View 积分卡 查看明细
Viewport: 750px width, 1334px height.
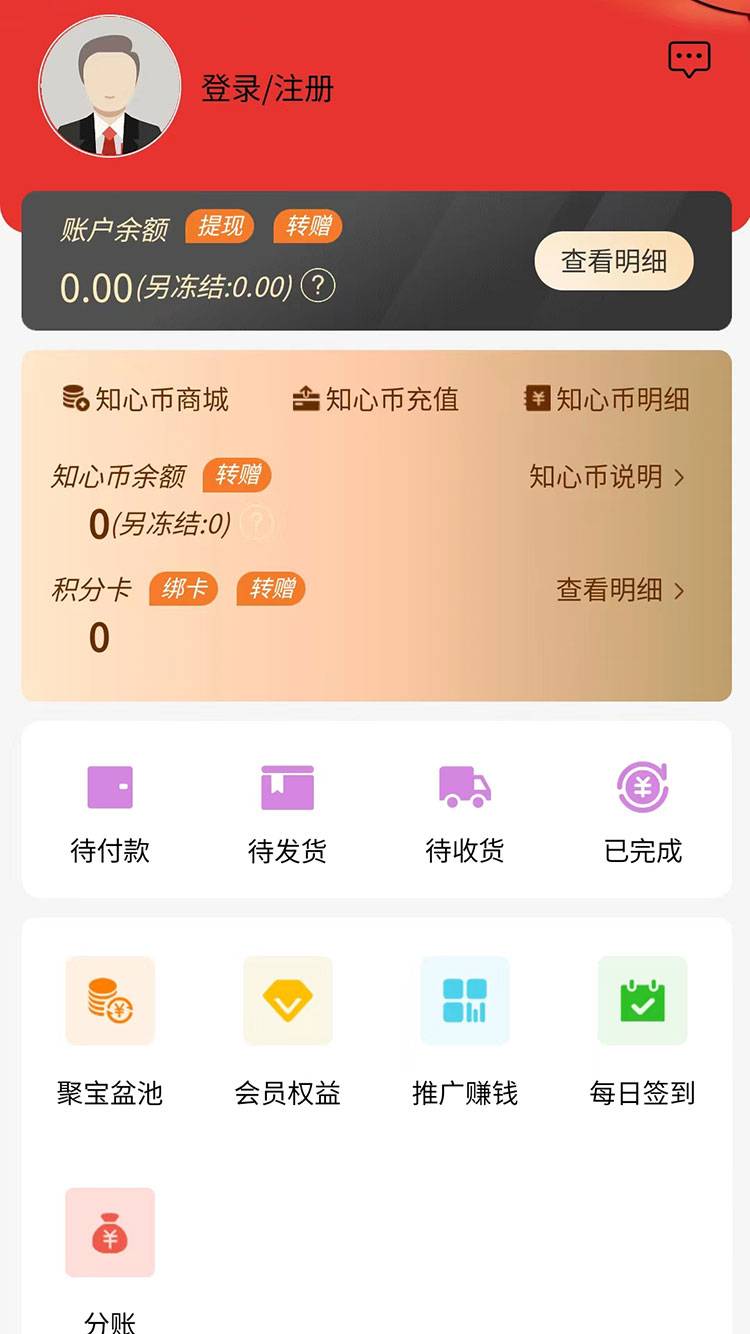click(620, 590)
